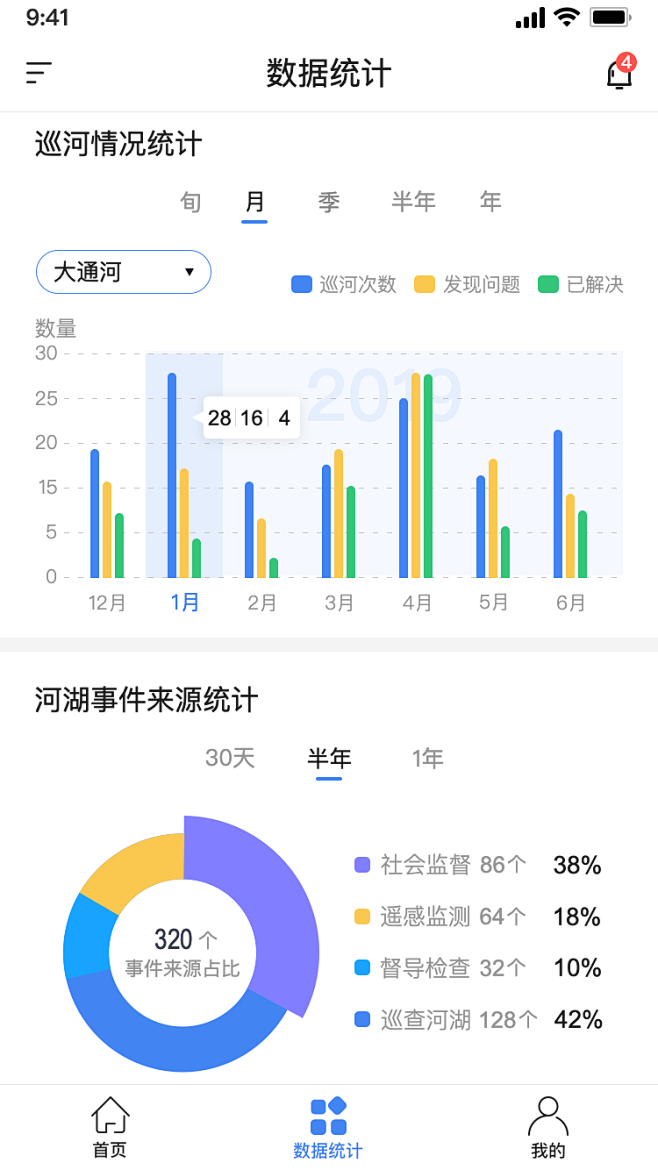Image resolution: width=658 pixels, height=1170 pixels.
Task: Open the 数据统计 bottom tab
Action: 328,1127
